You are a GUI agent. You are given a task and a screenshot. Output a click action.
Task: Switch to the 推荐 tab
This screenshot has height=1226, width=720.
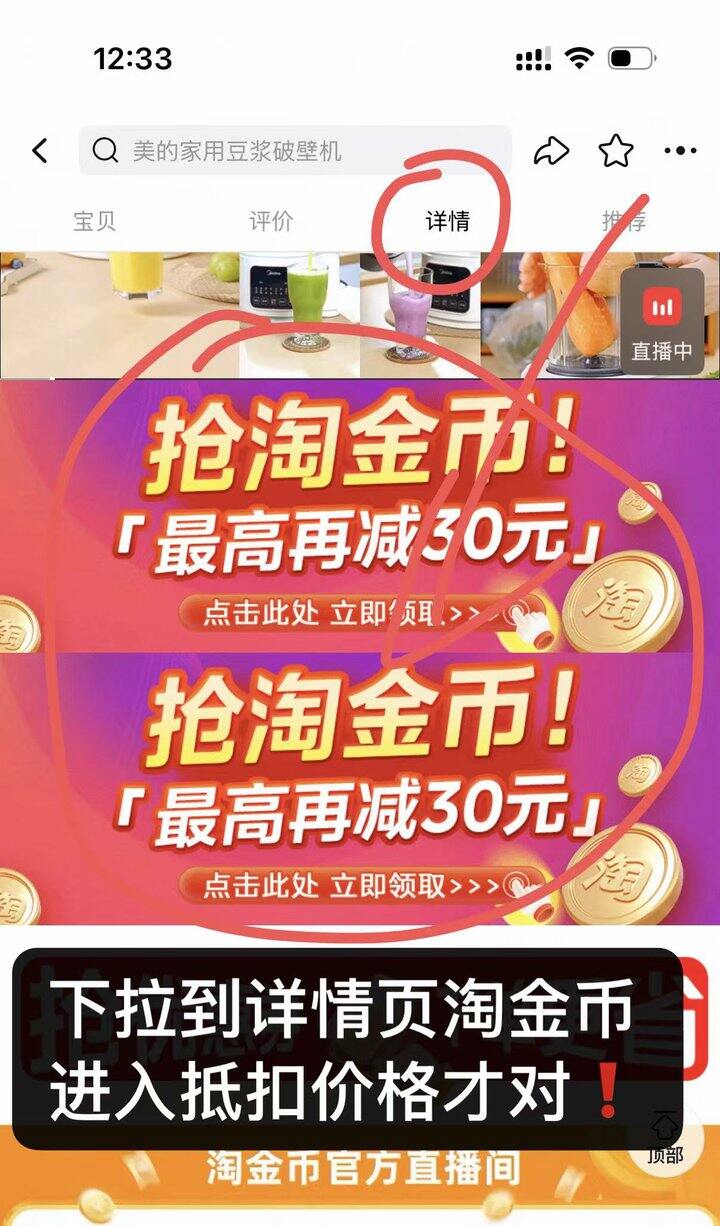tap(624, 221)
